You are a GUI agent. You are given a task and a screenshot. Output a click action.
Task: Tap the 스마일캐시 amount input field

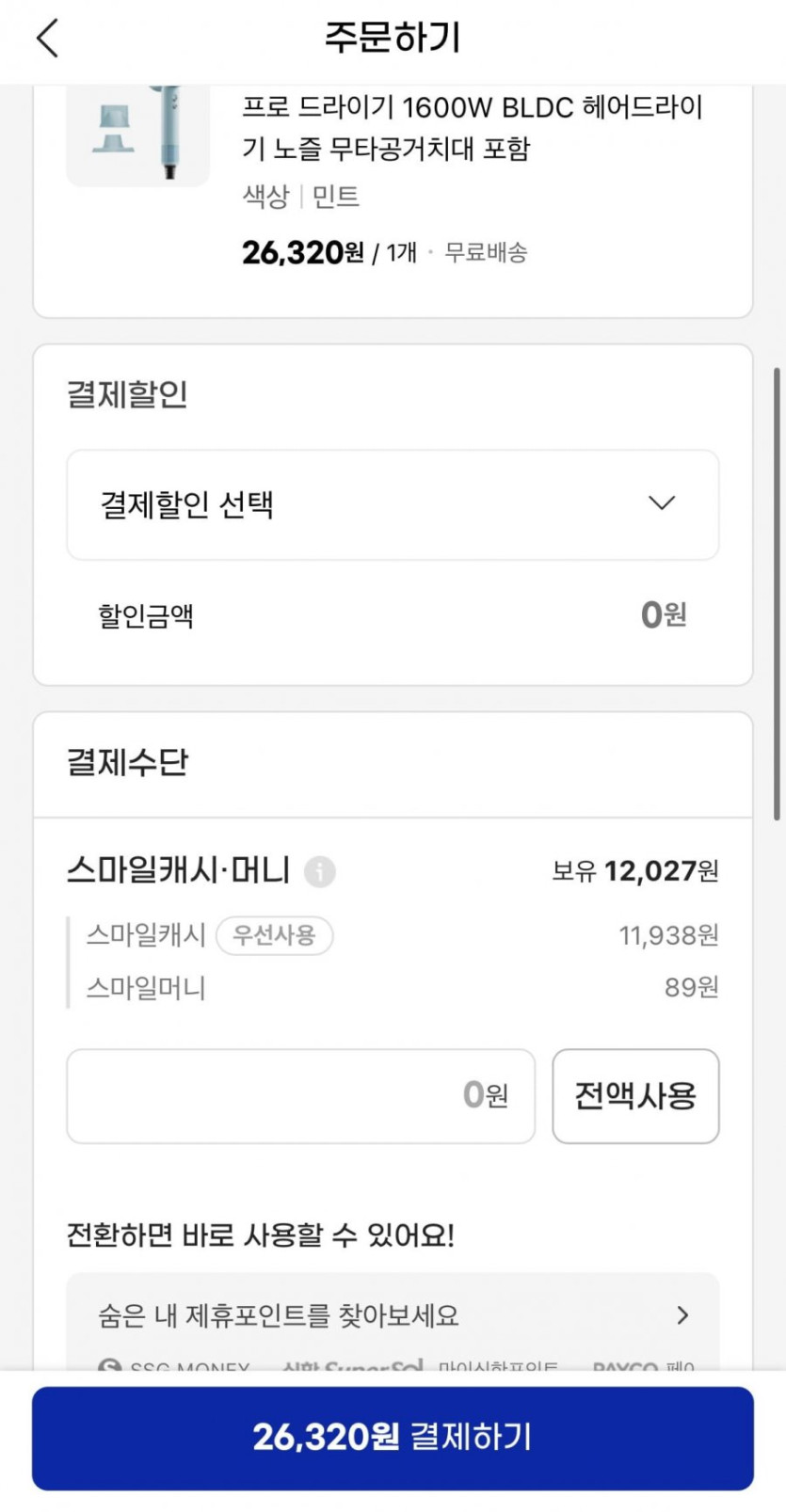pyautogui.click(x=300, y=1096)
